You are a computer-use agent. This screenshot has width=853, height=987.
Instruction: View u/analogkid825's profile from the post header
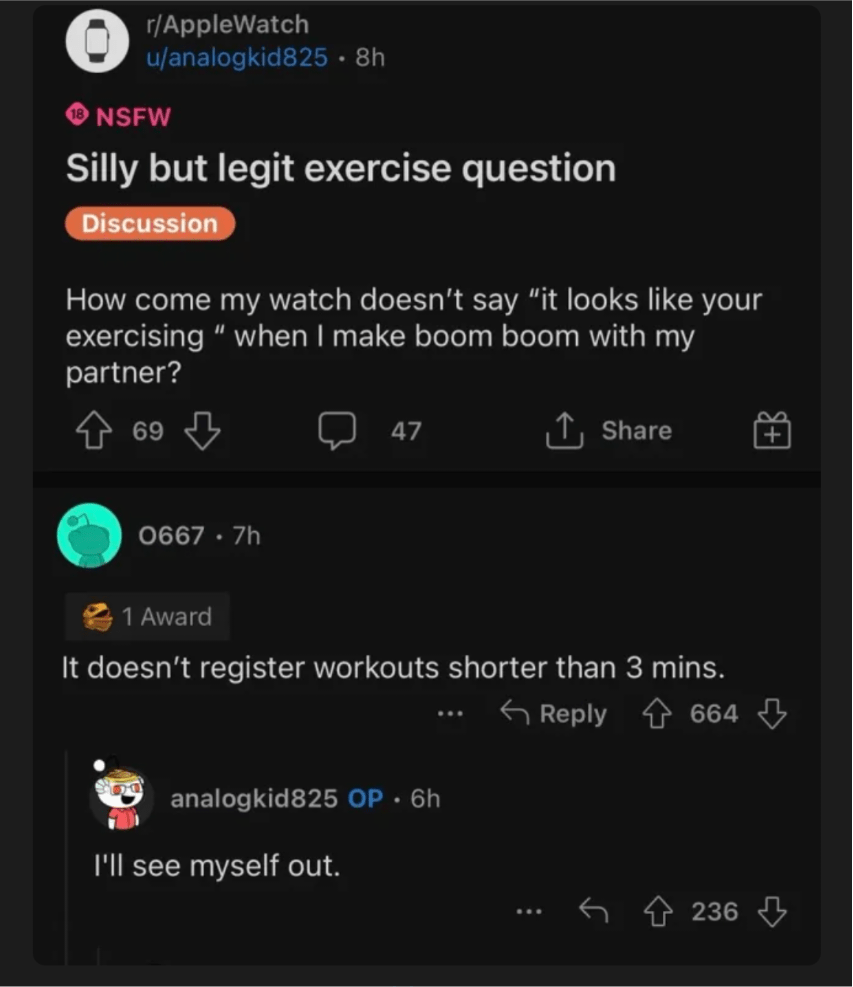(237, 57)
